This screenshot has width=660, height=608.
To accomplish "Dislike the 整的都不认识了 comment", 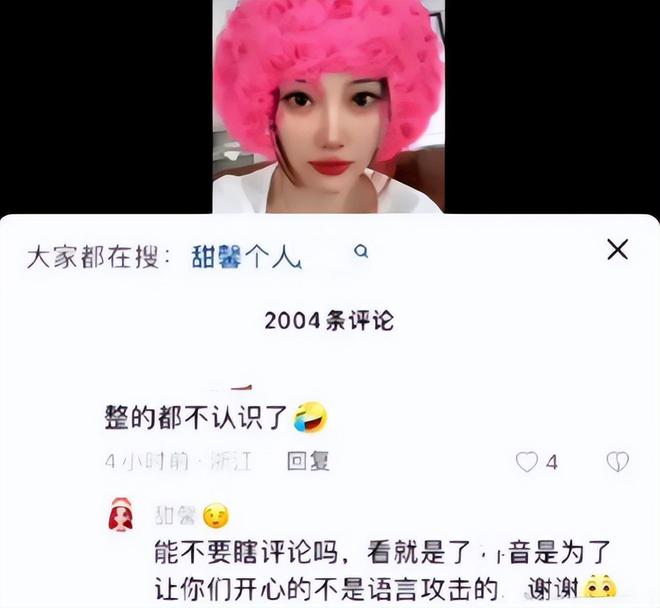I will tap(617, 461).
